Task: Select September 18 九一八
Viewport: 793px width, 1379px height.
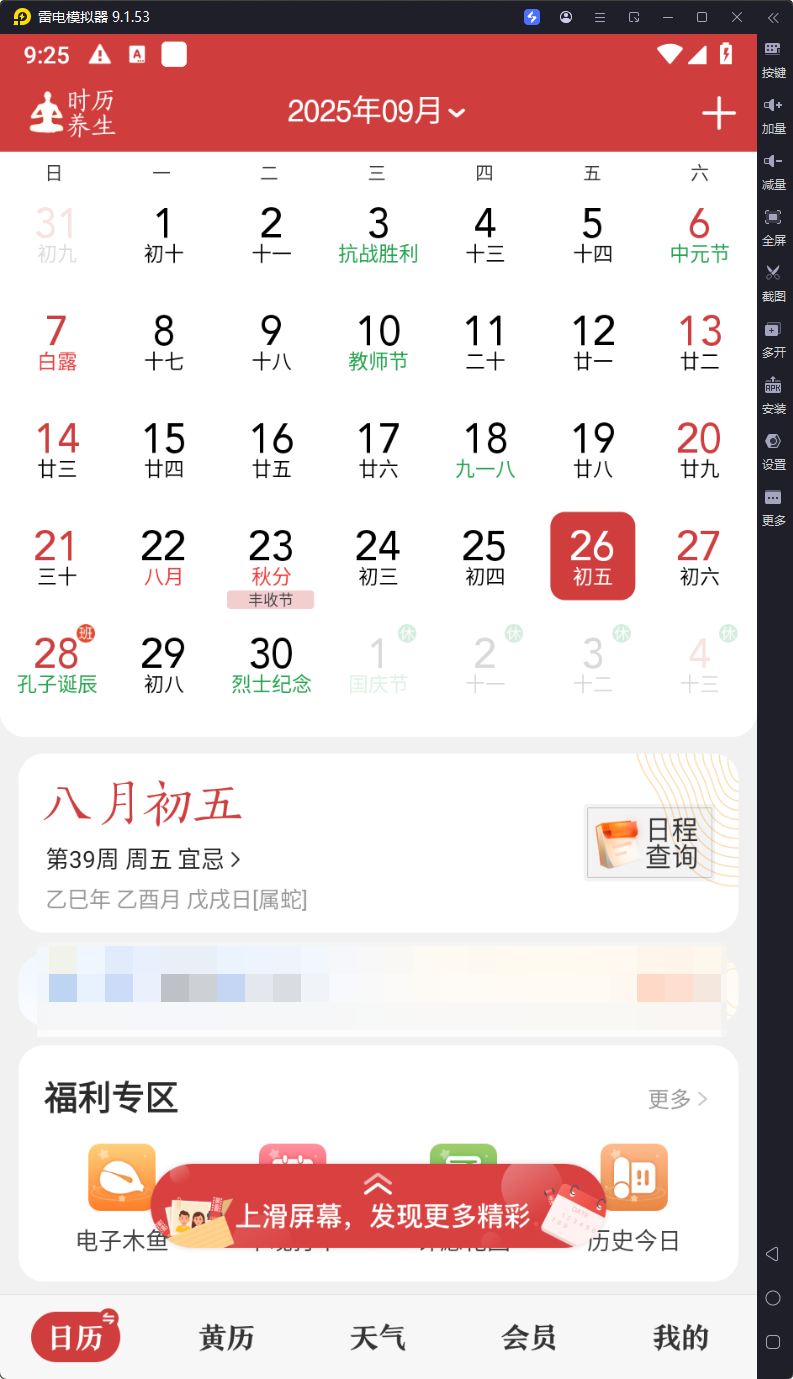Action: pos(485,450)
